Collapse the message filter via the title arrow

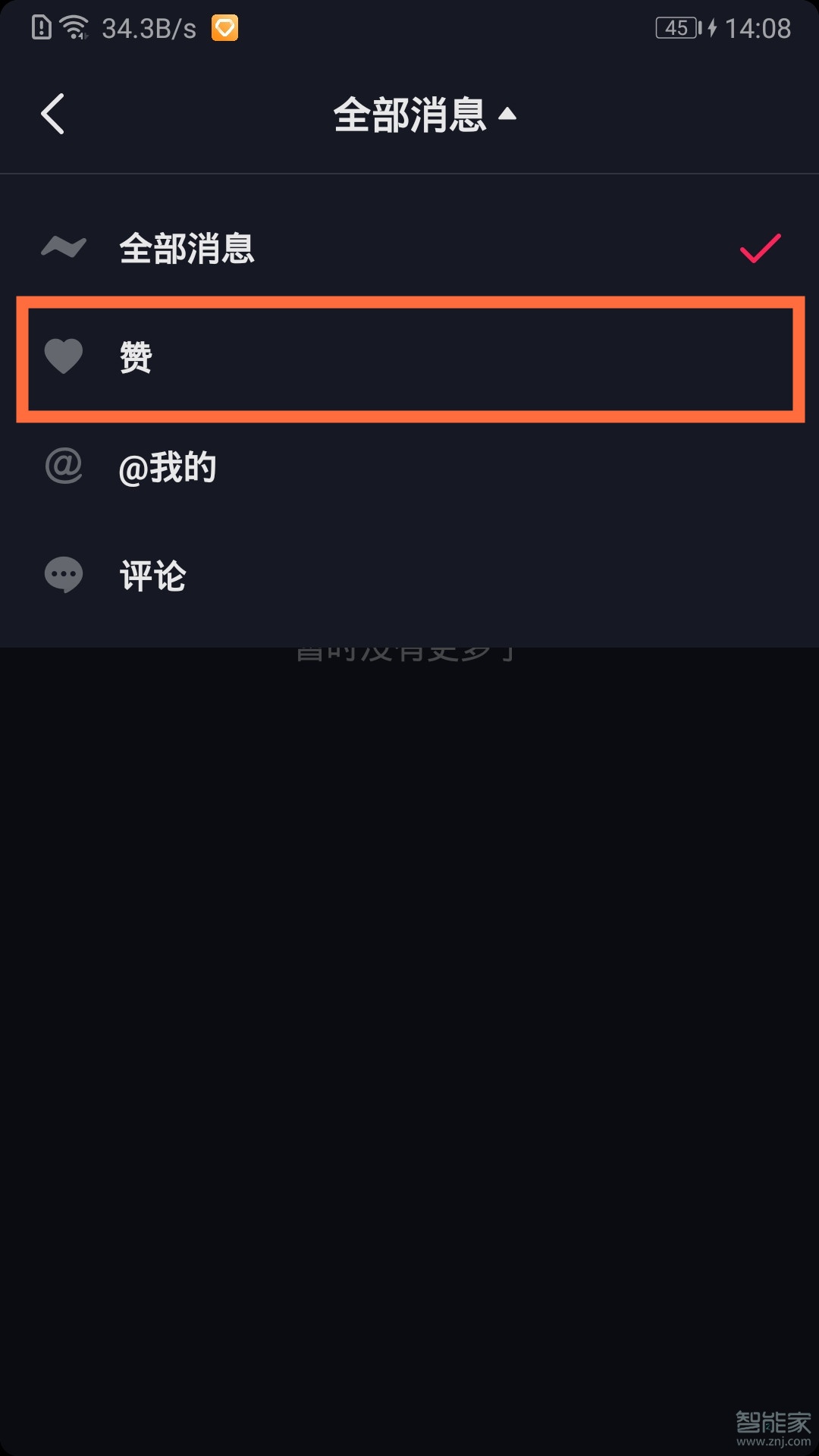click(x=507, y=115)
